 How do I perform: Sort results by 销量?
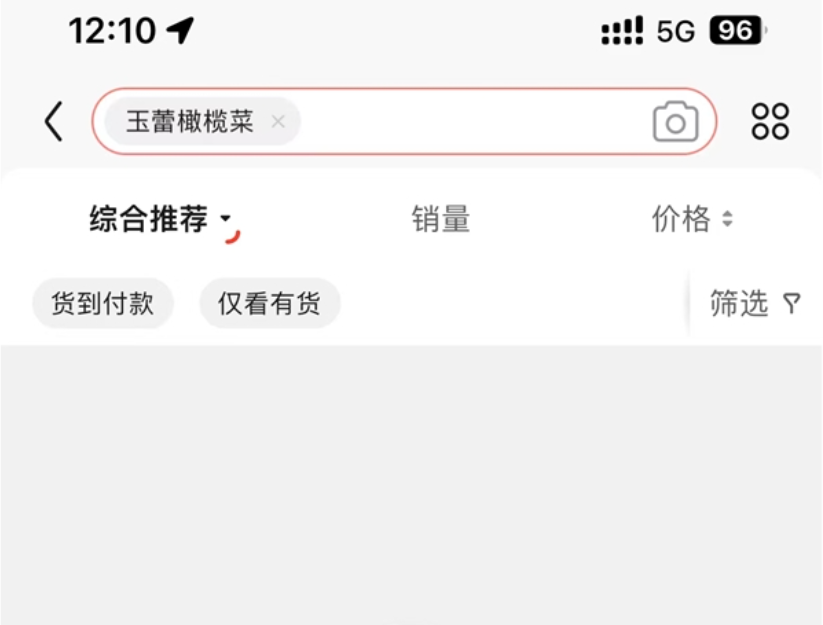click(440, 219)
